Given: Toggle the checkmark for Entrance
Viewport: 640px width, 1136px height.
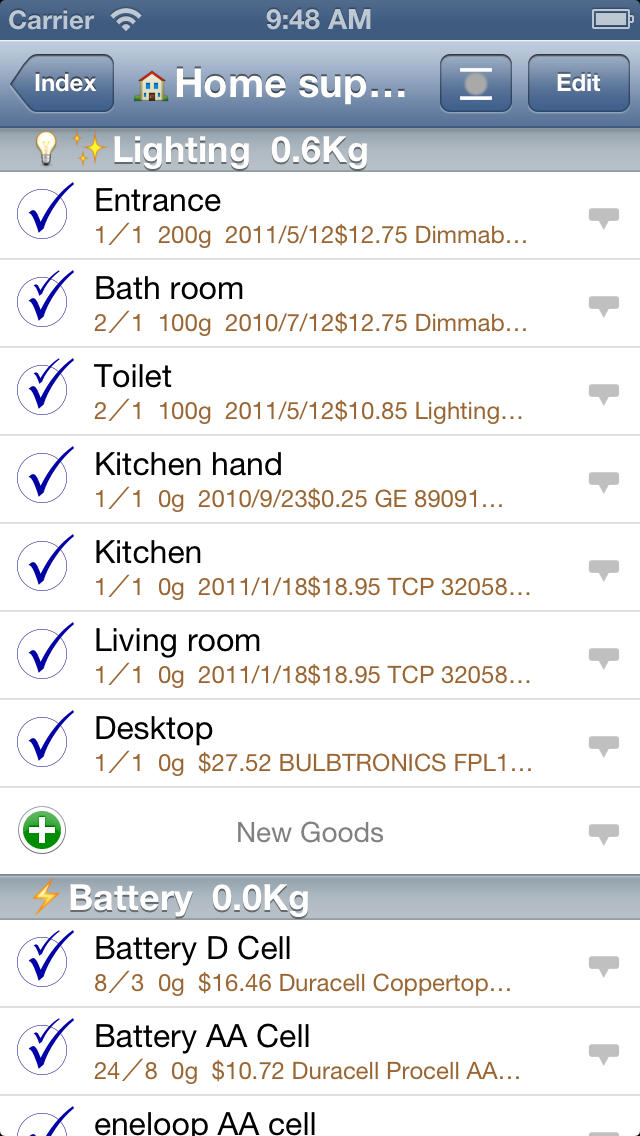Looking at the screenshot, I should [x=44, y=213].
